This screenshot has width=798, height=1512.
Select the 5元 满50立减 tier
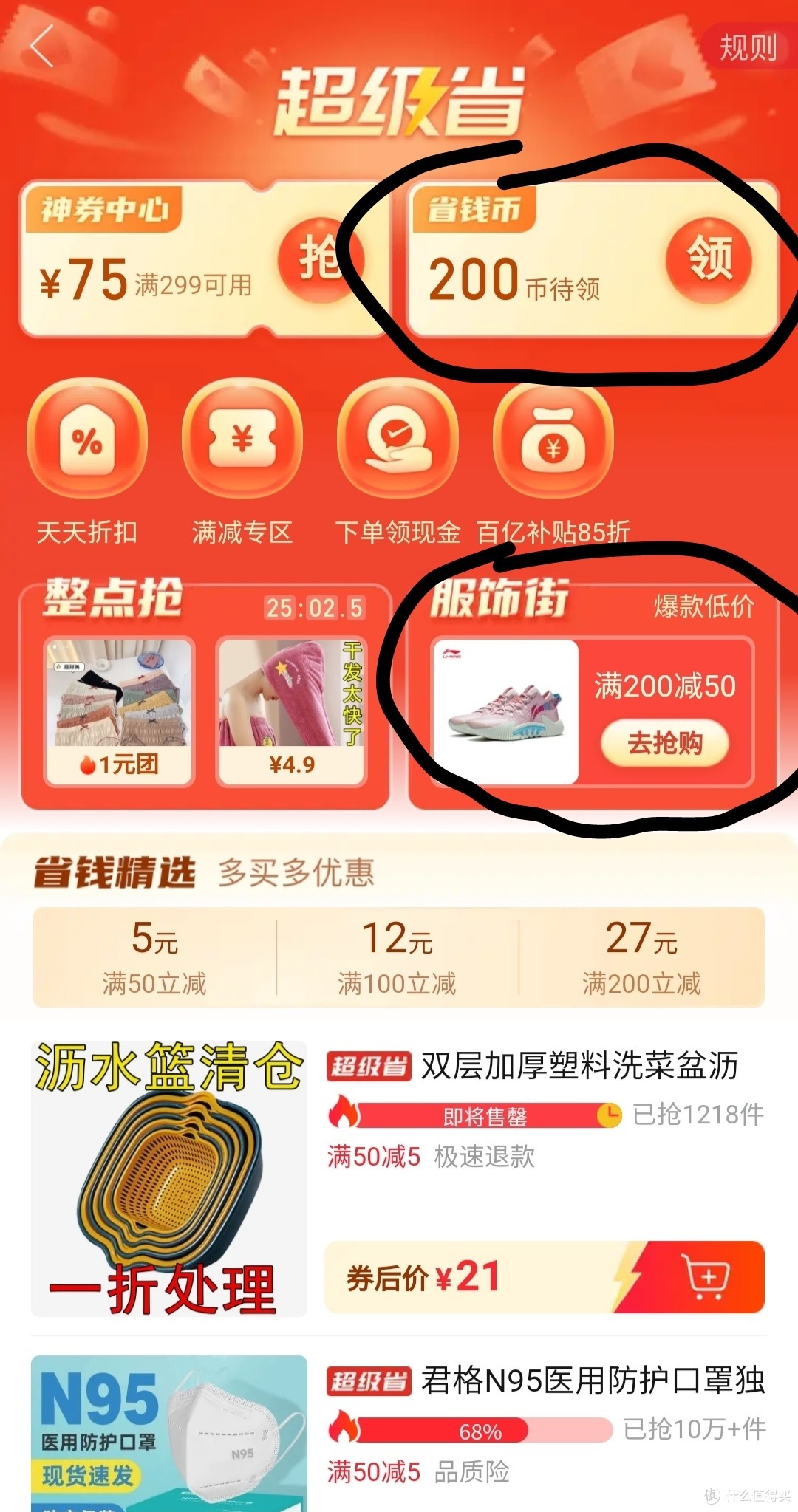pos(154,957)
